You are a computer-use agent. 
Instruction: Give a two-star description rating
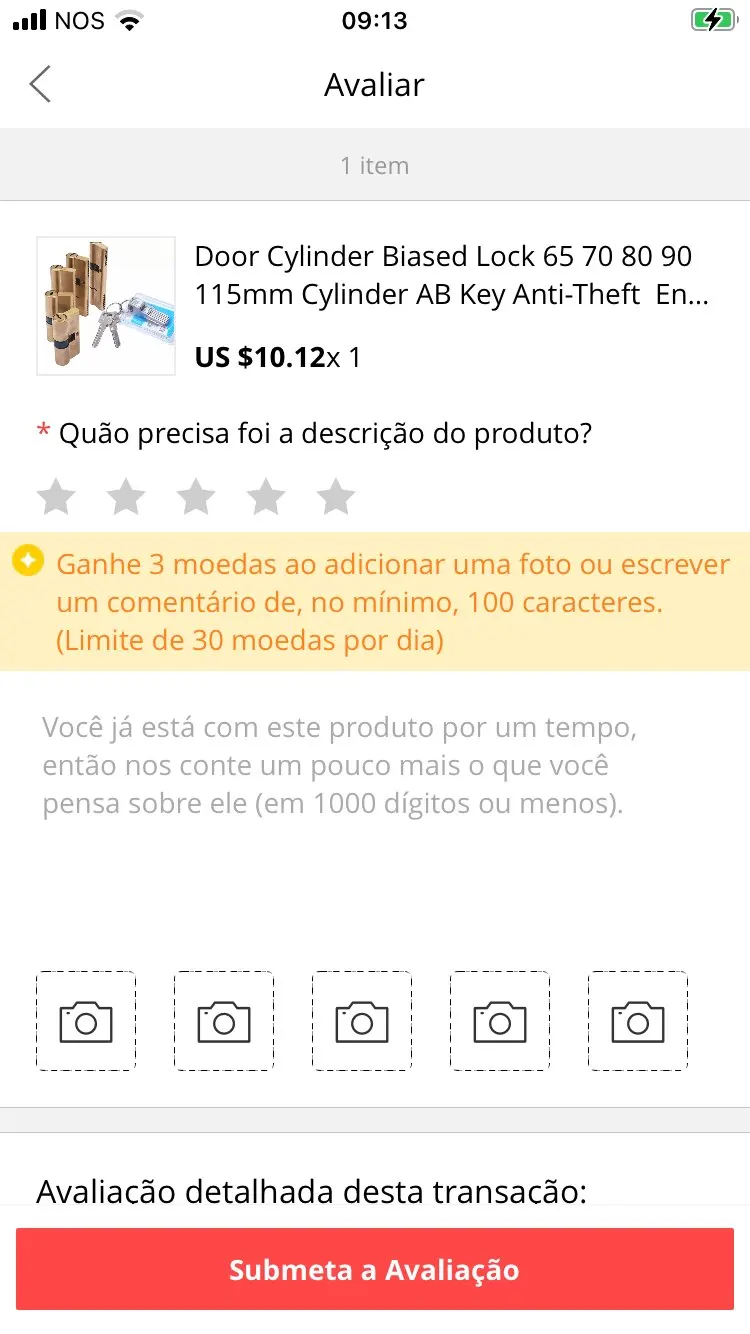[126, 496]
